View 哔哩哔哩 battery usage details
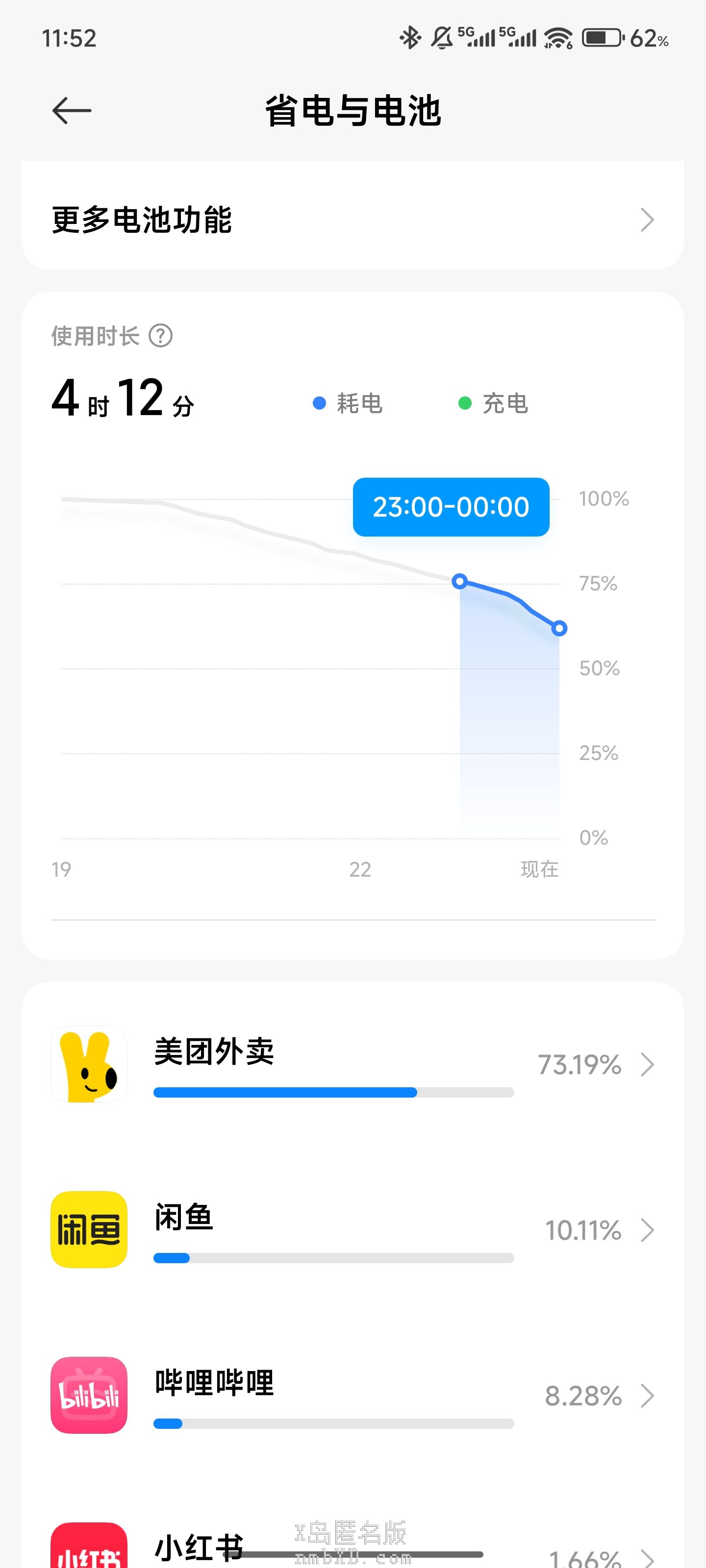 (x=353, y=1395)
